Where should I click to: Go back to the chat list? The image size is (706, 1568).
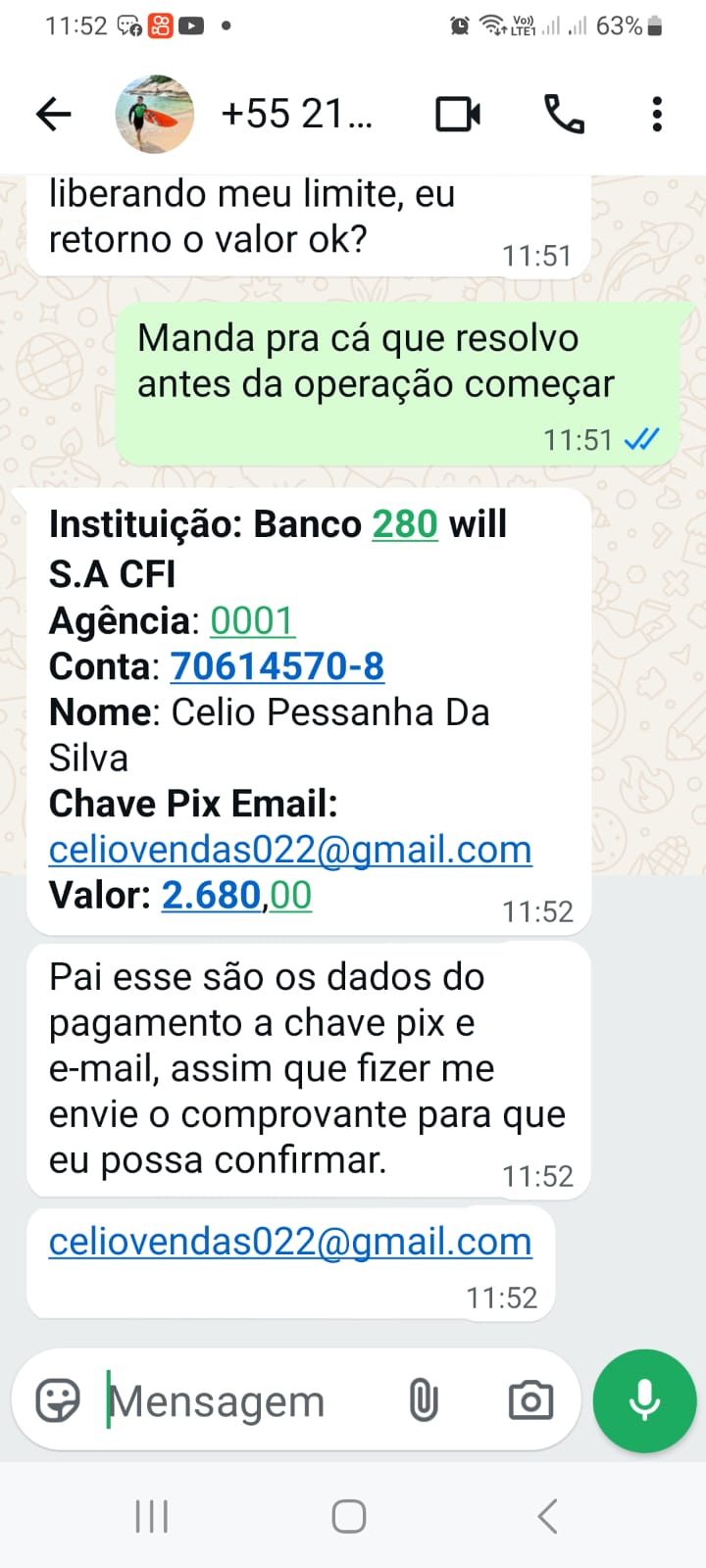point(54,115)
